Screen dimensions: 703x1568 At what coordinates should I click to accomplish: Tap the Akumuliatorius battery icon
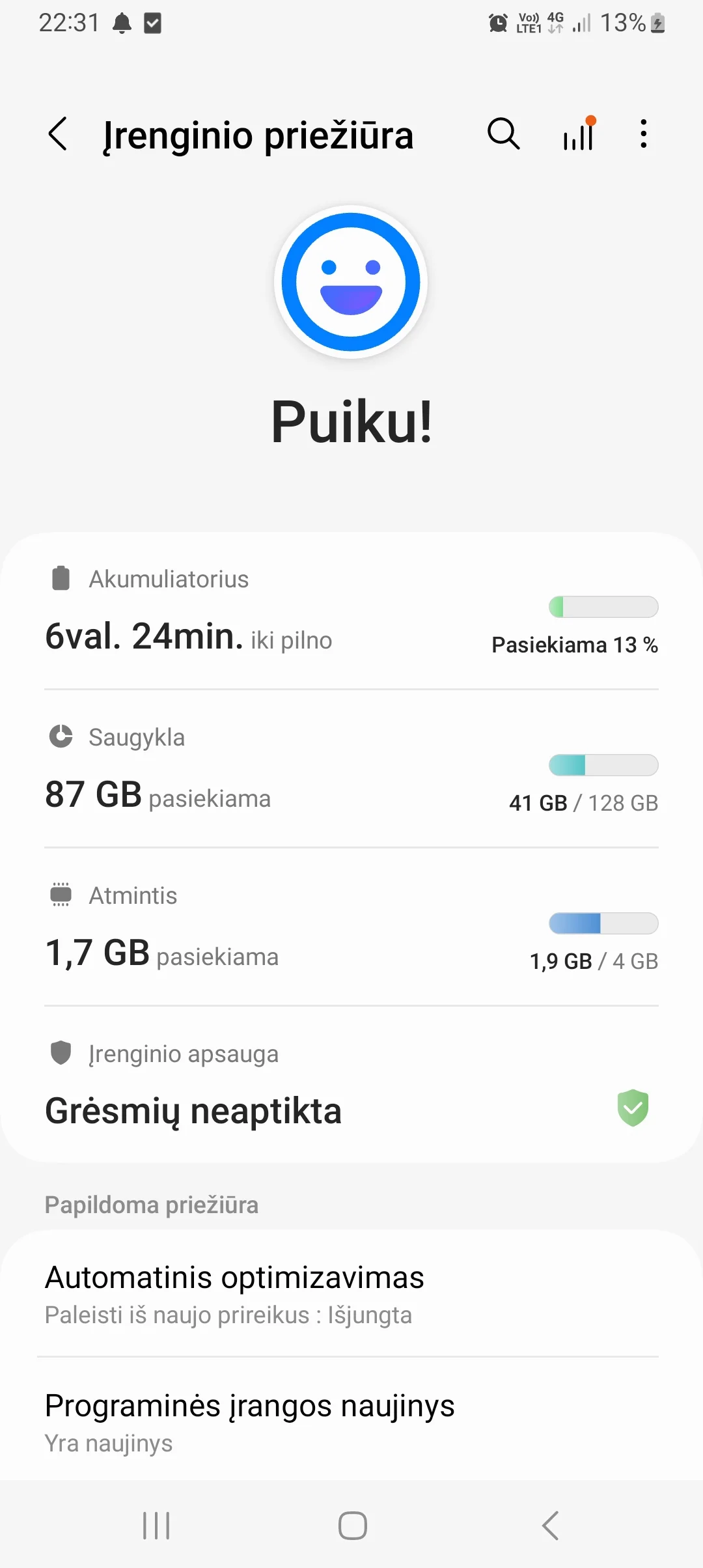61,577
